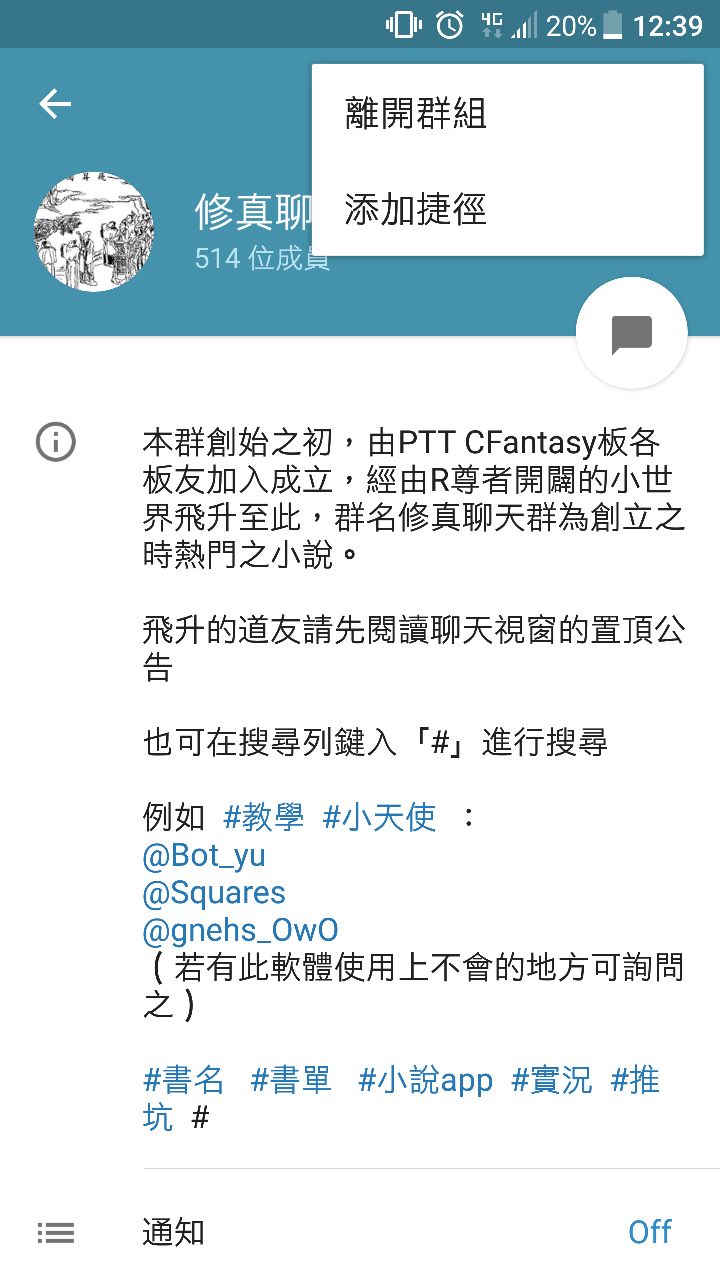The image size is (720, 1280).
Task: Select 離開群組 to leave the group
Action: 416,114
